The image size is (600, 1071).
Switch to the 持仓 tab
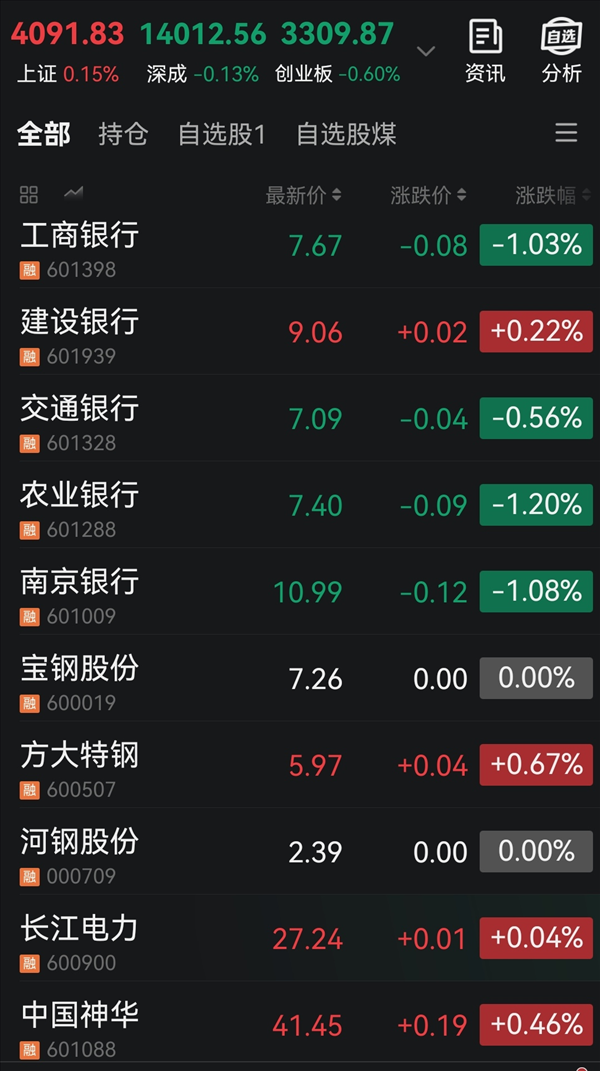coord(123,134)
